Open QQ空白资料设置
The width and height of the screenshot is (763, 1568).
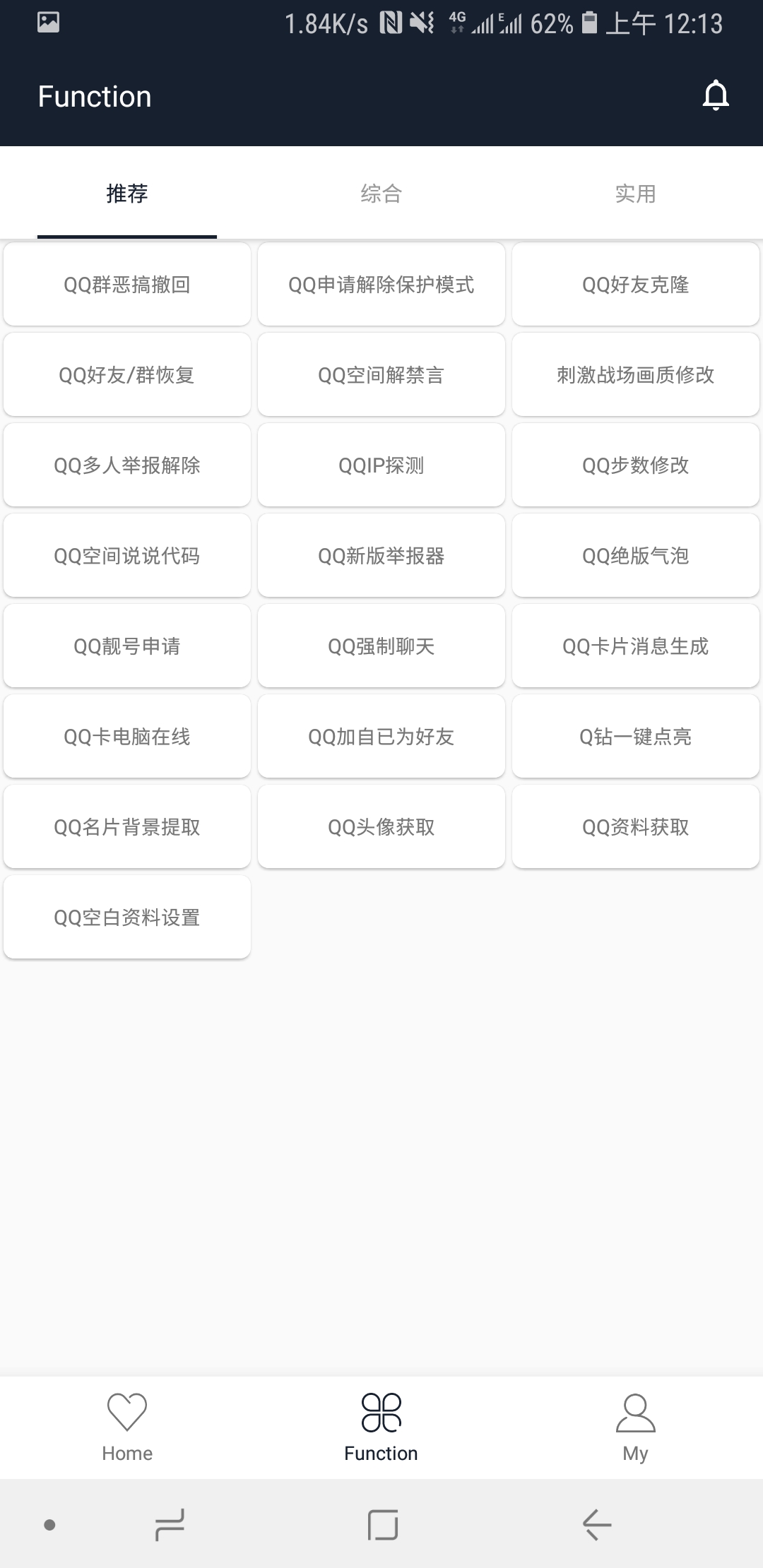pyautogui.click(x=127, y=917)
